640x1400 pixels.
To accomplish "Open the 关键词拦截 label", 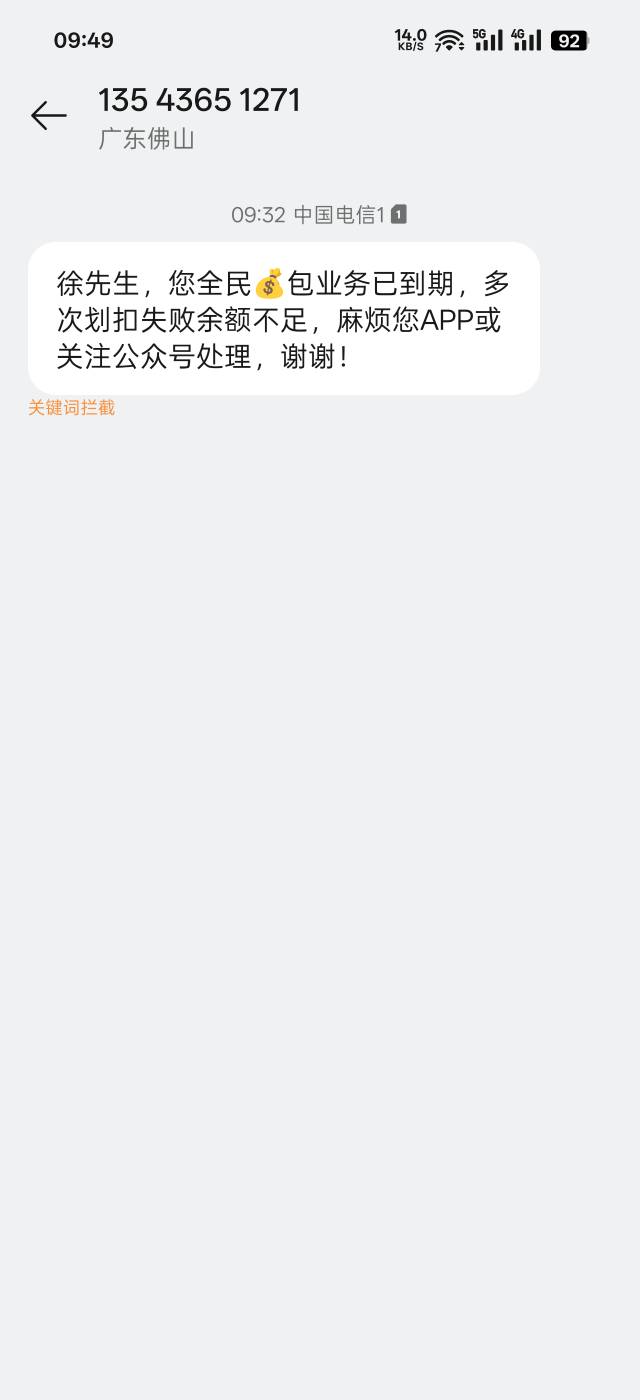I will point(71,408).
